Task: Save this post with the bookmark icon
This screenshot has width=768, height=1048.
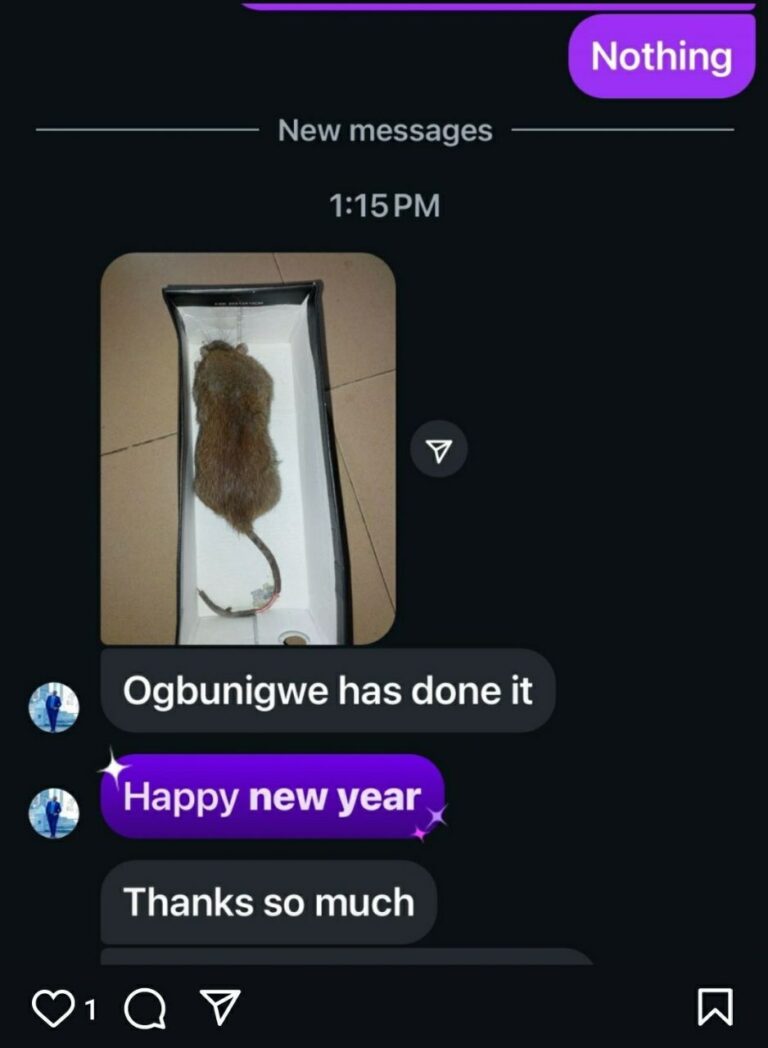Action: [x=717, y=1007]
